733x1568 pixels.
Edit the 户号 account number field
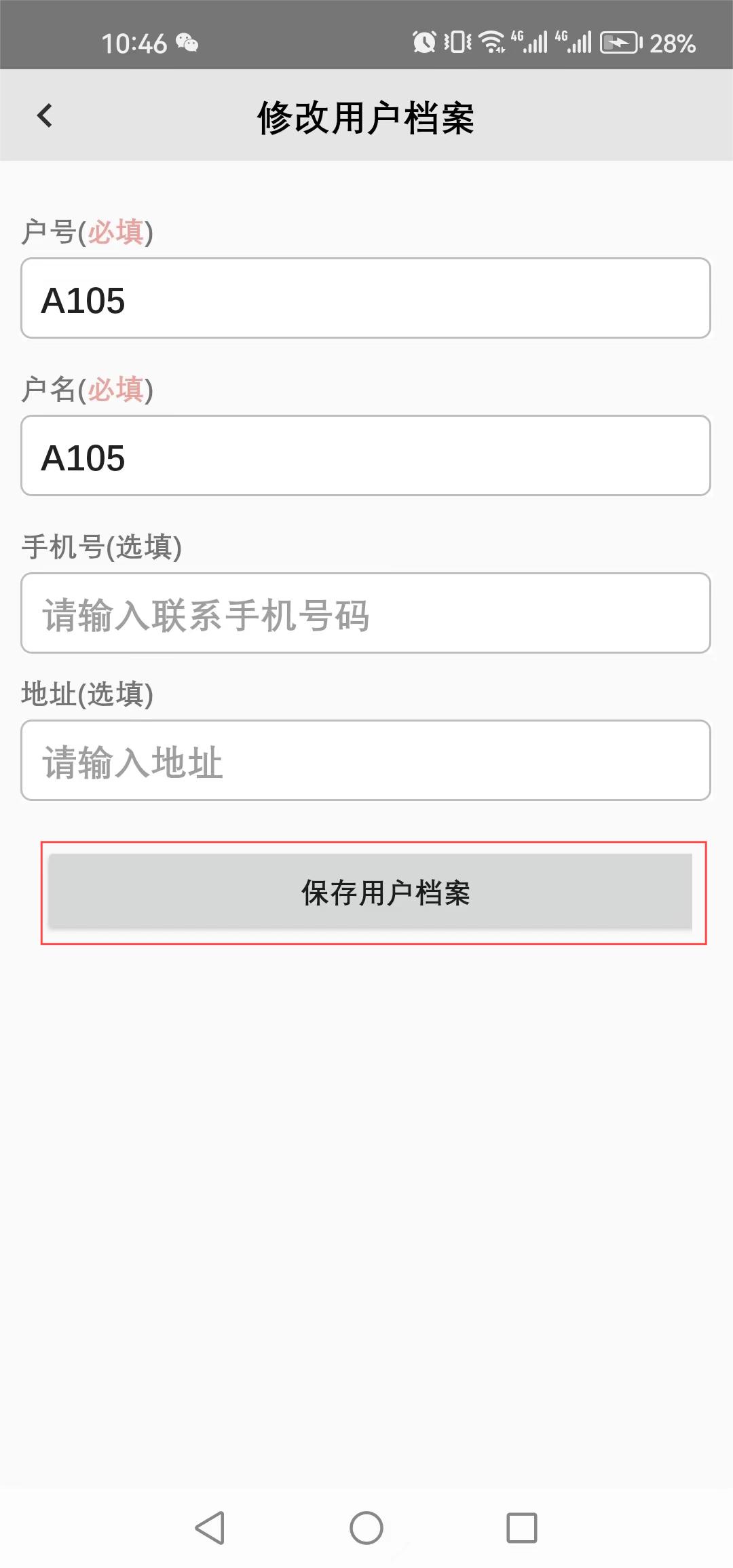366,298
